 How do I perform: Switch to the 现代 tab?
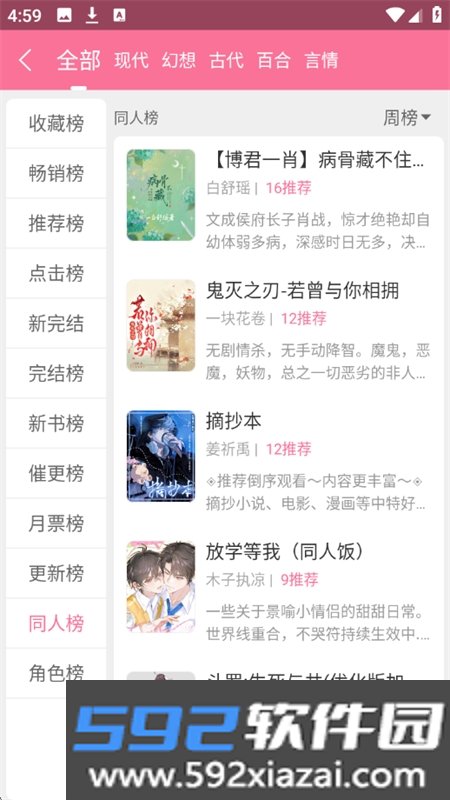pos(131,60)
